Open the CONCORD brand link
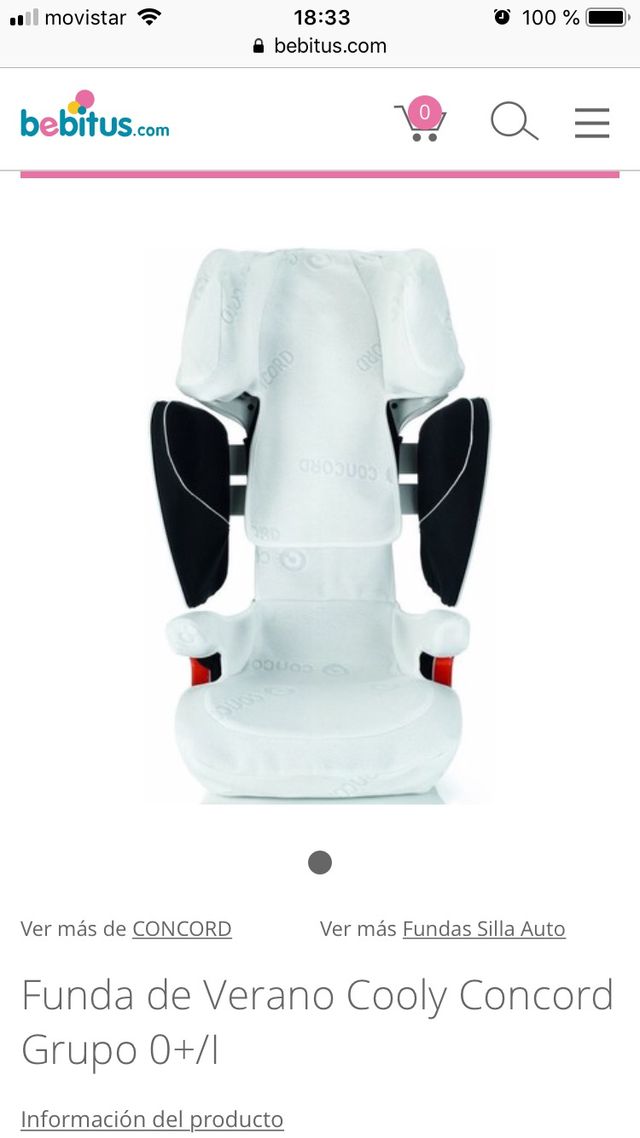 (x=181, y=929)
